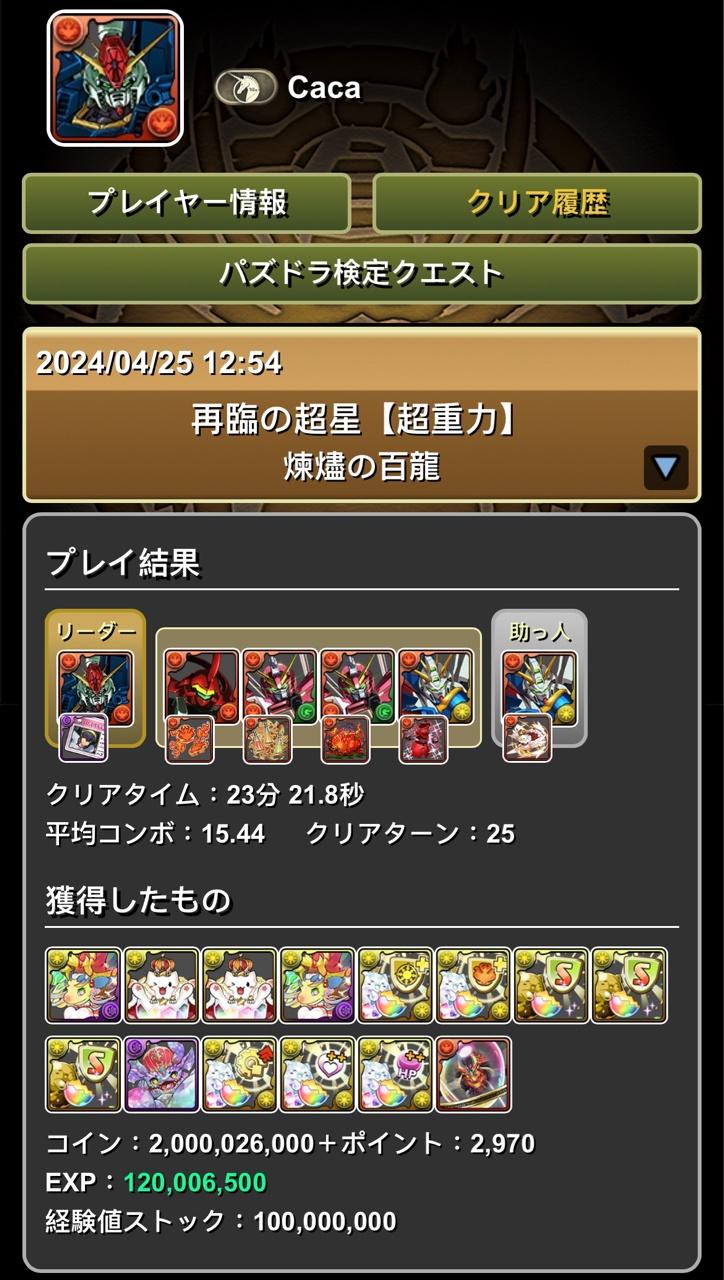Screen dimensions: 724x1280
Task: Tap the 助っ人 helper monster icon
Action: coord(539,686)
